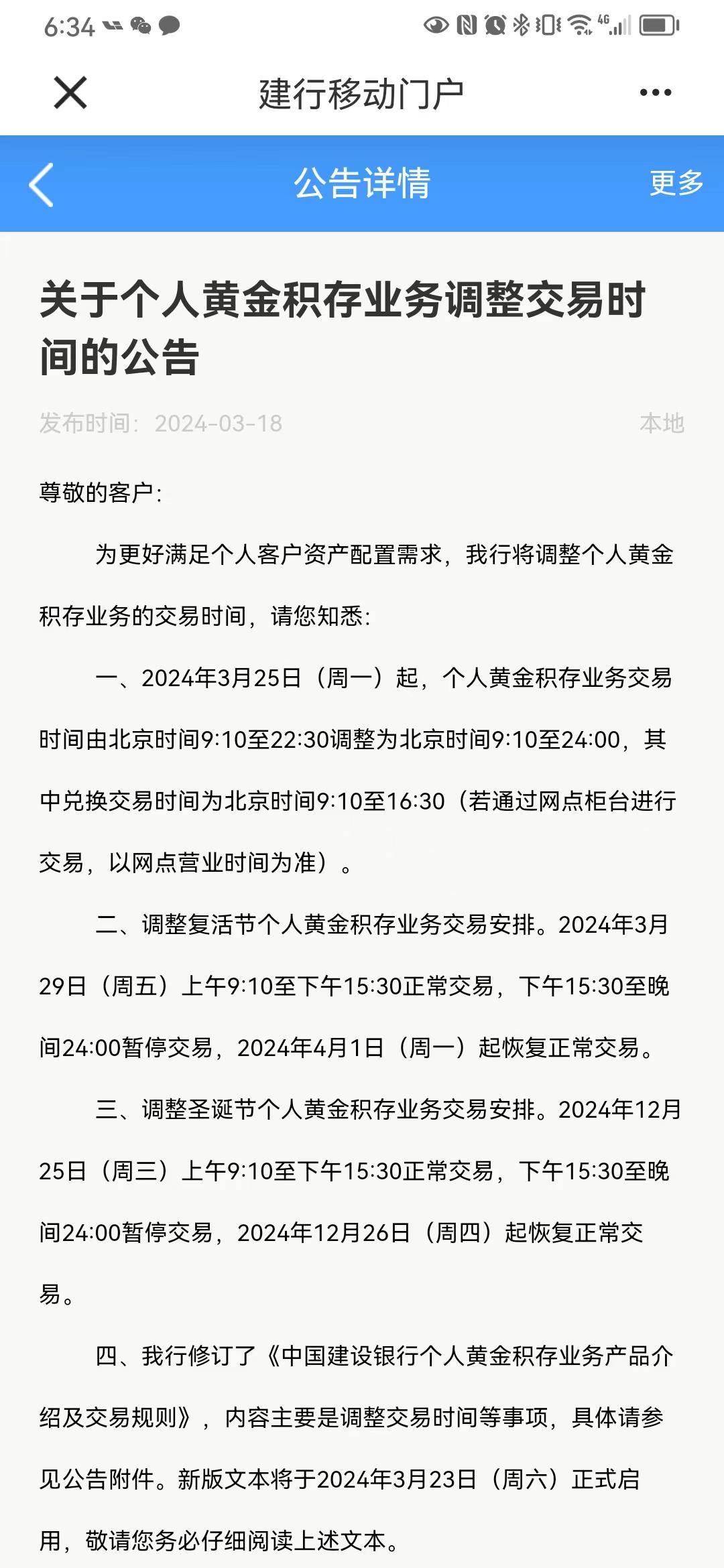Close the 建行移动门户 page
Viewport: 724px width, 1568px height.
[x=70, y=92]
